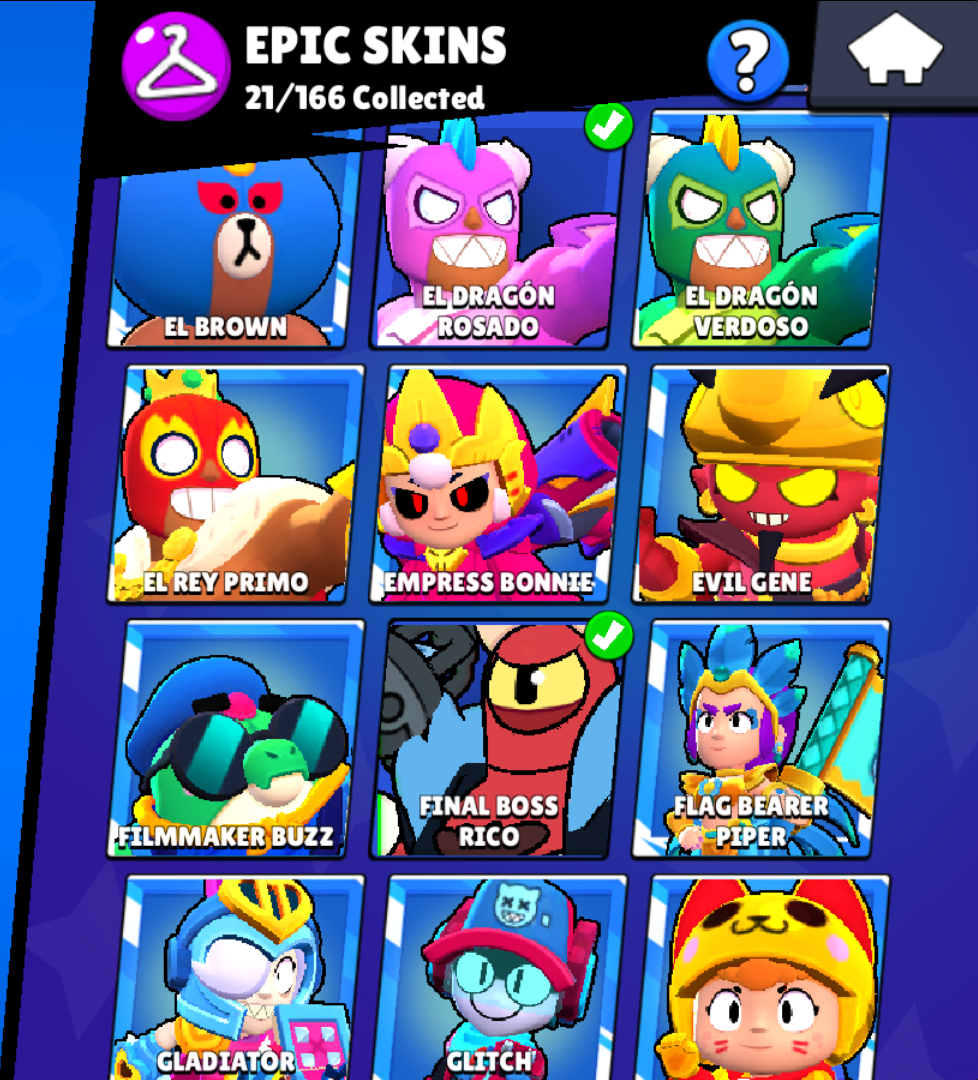Open the question mark help button
Image resolution: width=978 pixels, height=1080 pixels.
pyautogui.click(x=747, y=62)
